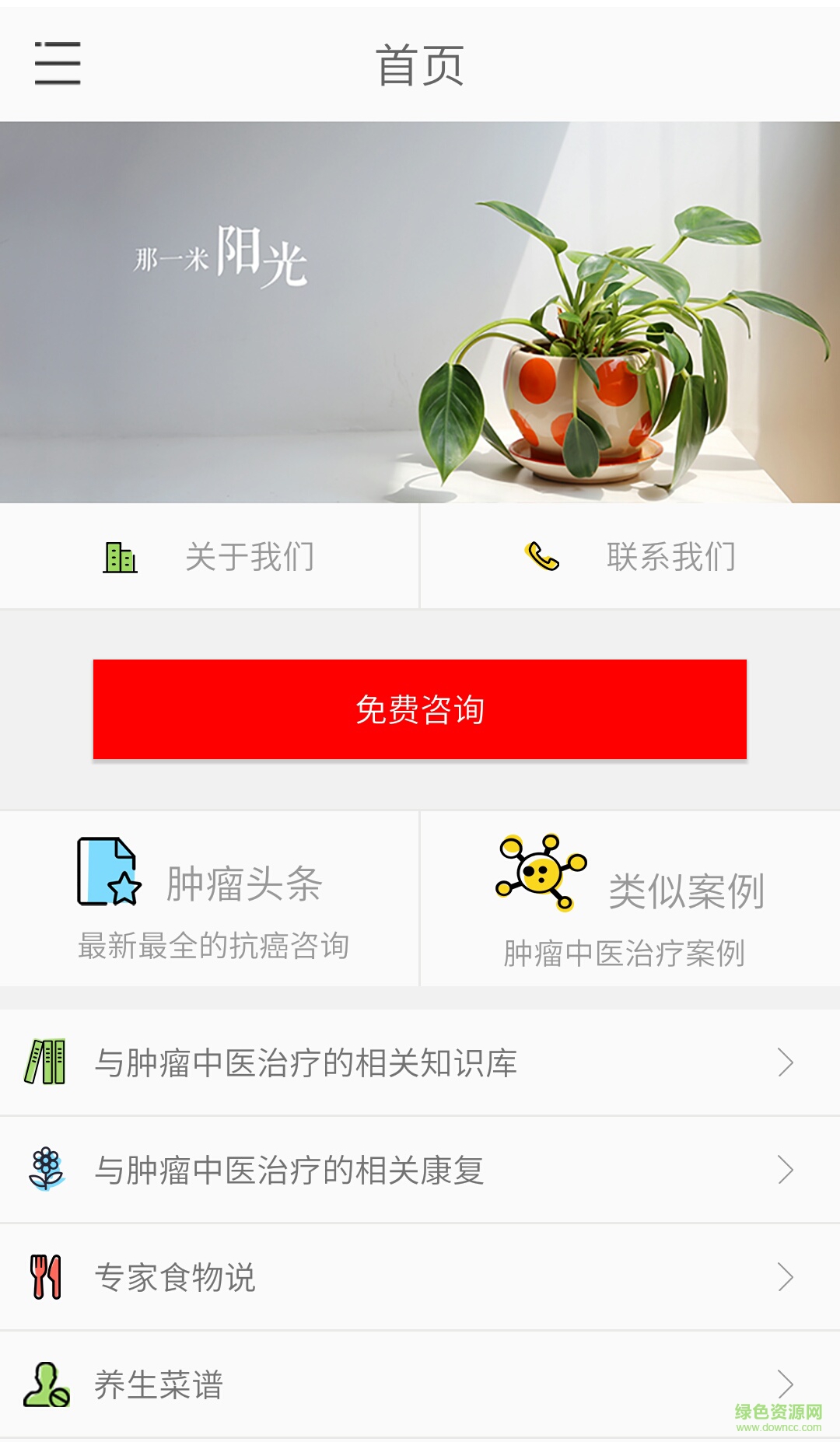Tap the blue flower icon in the rehabilitation row
This screenshot has height=1442, width=840.
(47, 1168)
